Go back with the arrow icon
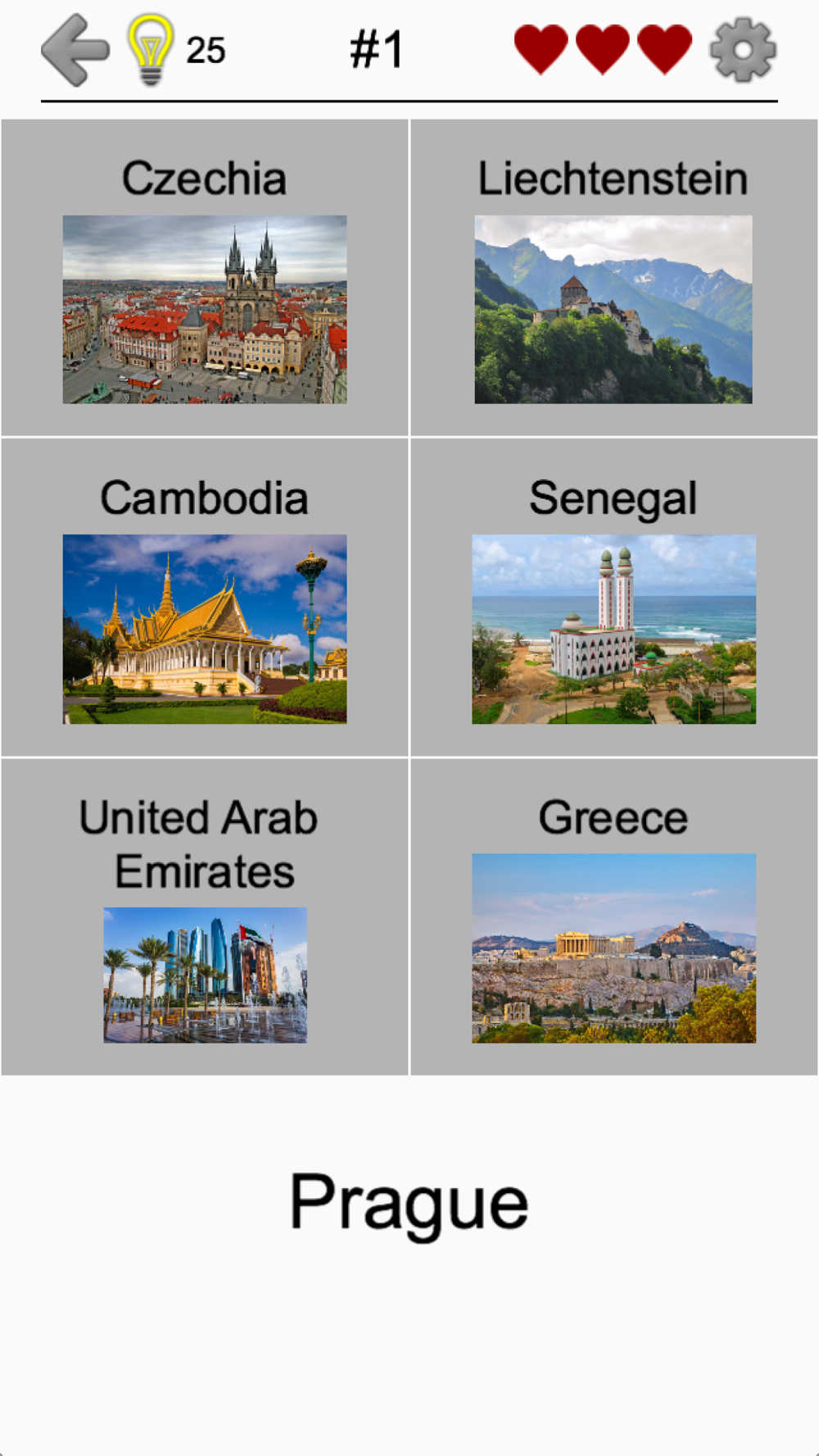This screenshot has height=1456, width=819. click(75, 50)
